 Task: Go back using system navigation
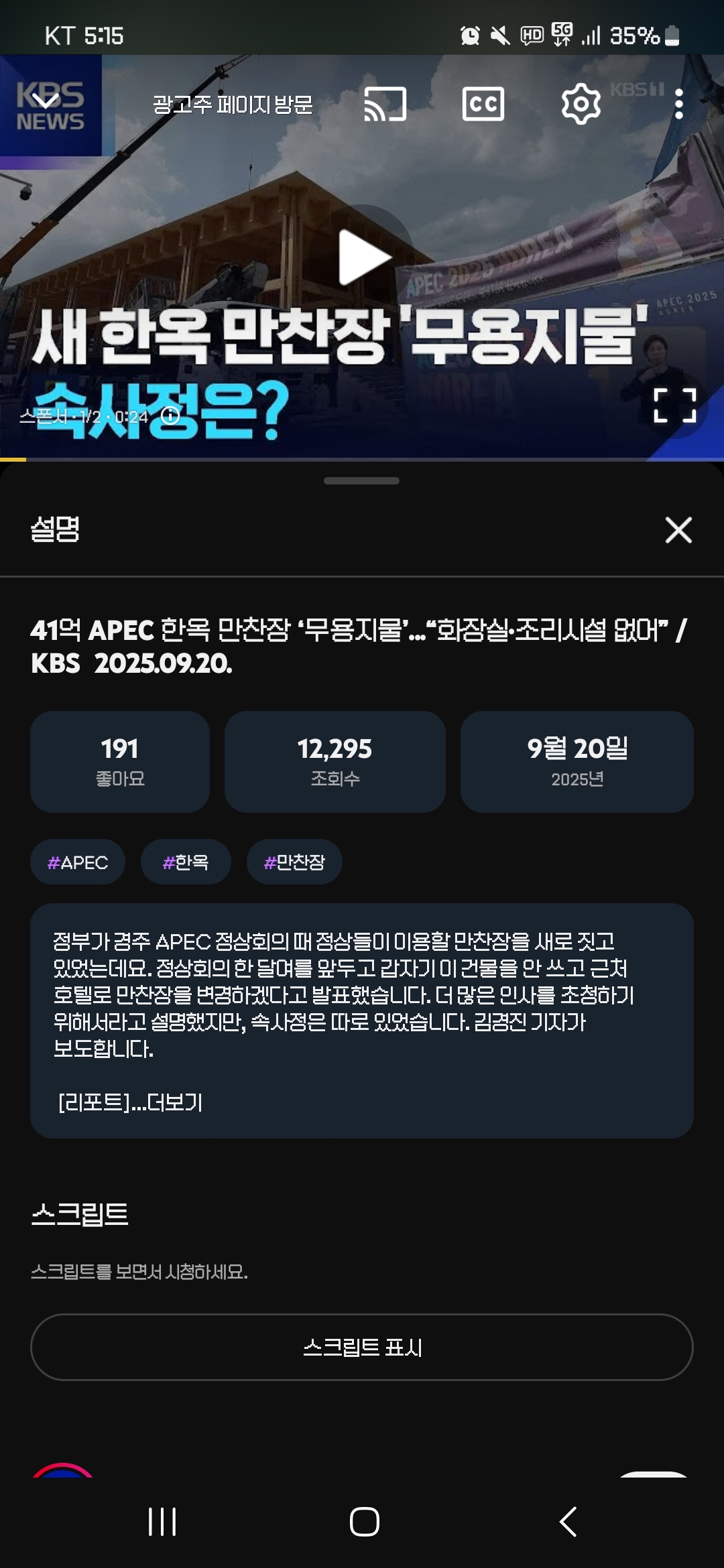(x=568, y=1521)
